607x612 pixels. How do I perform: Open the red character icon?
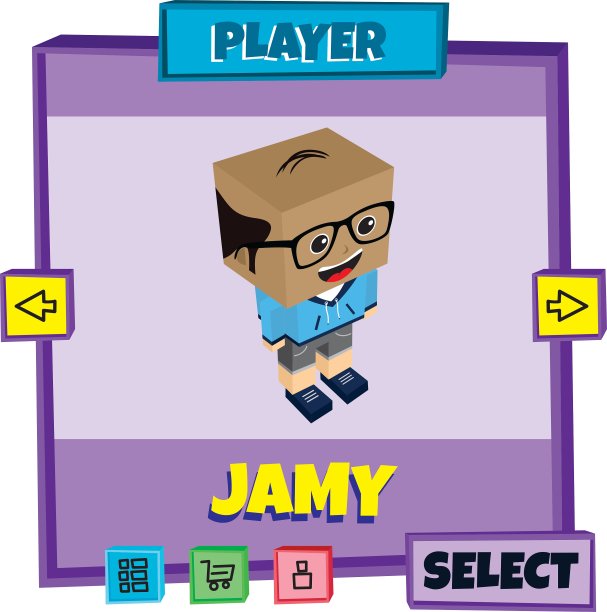click(x=301, y=575)
